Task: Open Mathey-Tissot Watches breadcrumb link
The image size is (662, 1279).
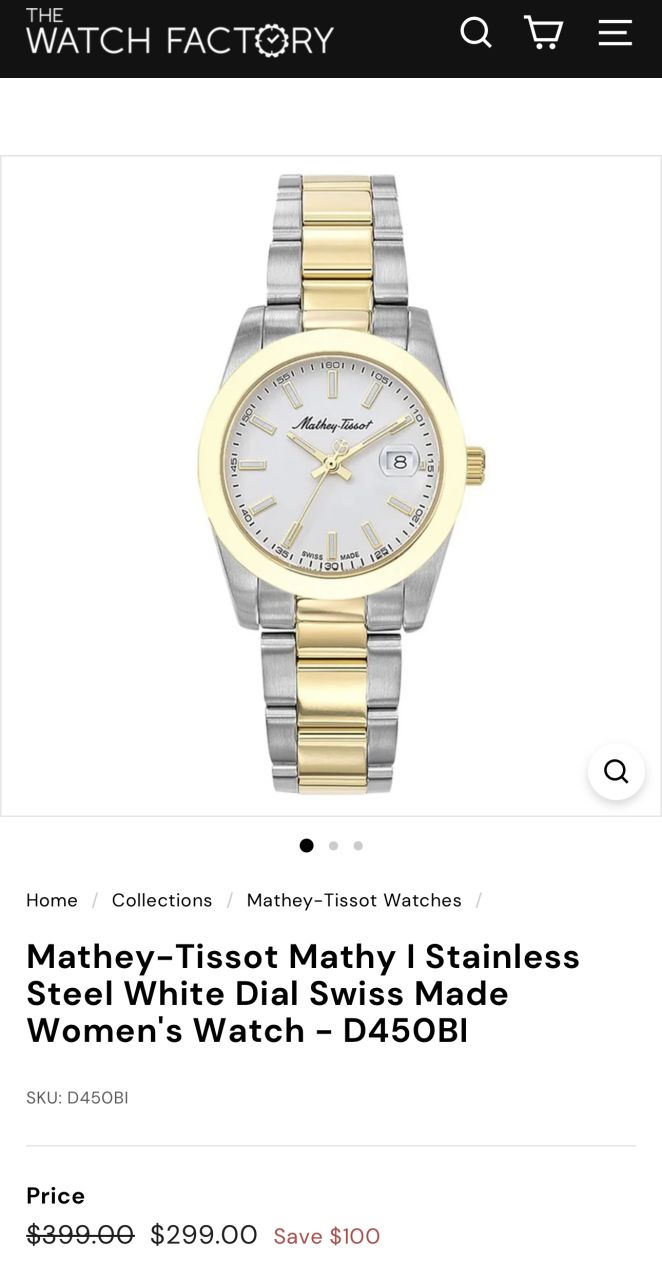Action: coord(354,900)
